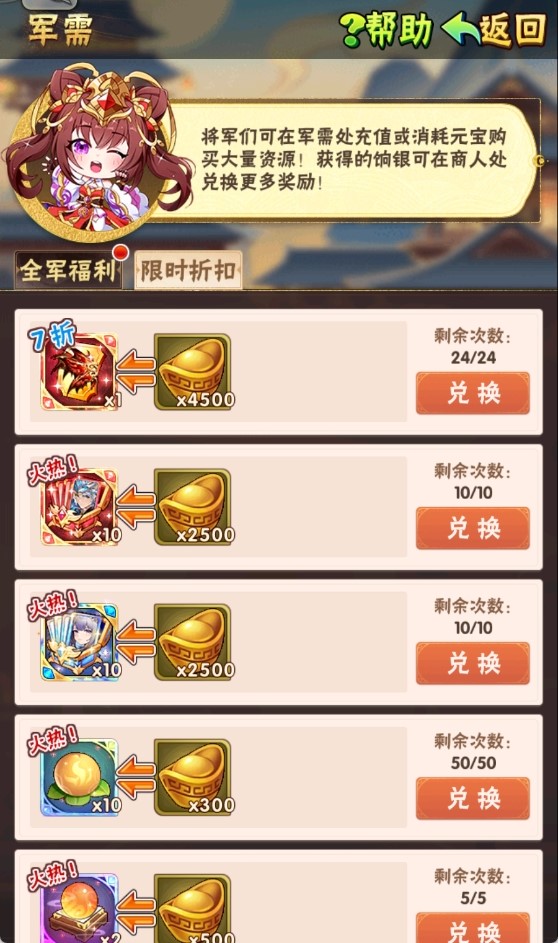
Task: Tap 返回 to go back
Action: click(494, 29)
